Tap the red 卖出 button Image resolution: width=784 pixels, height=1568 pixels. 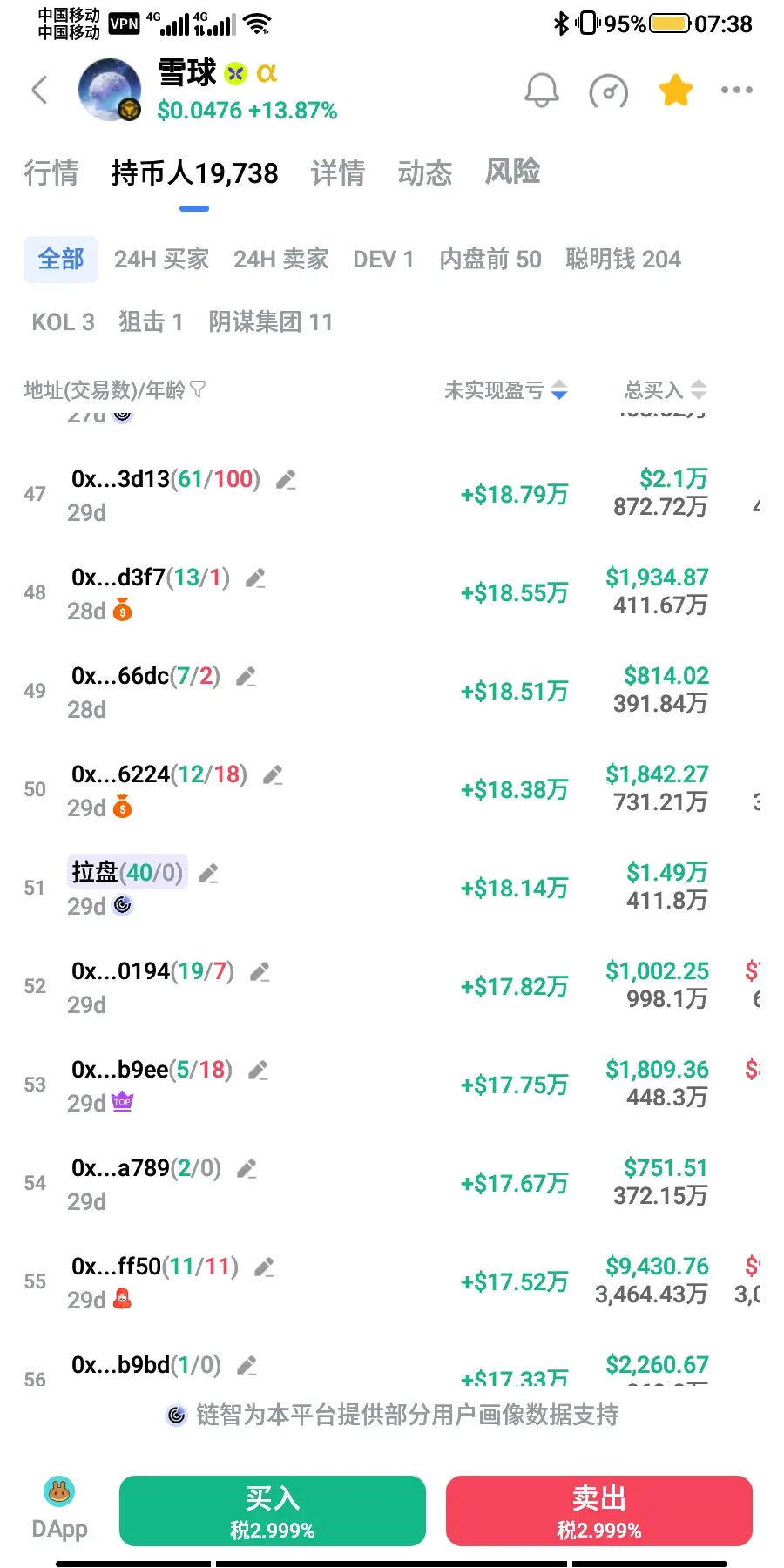point(598,1511)
